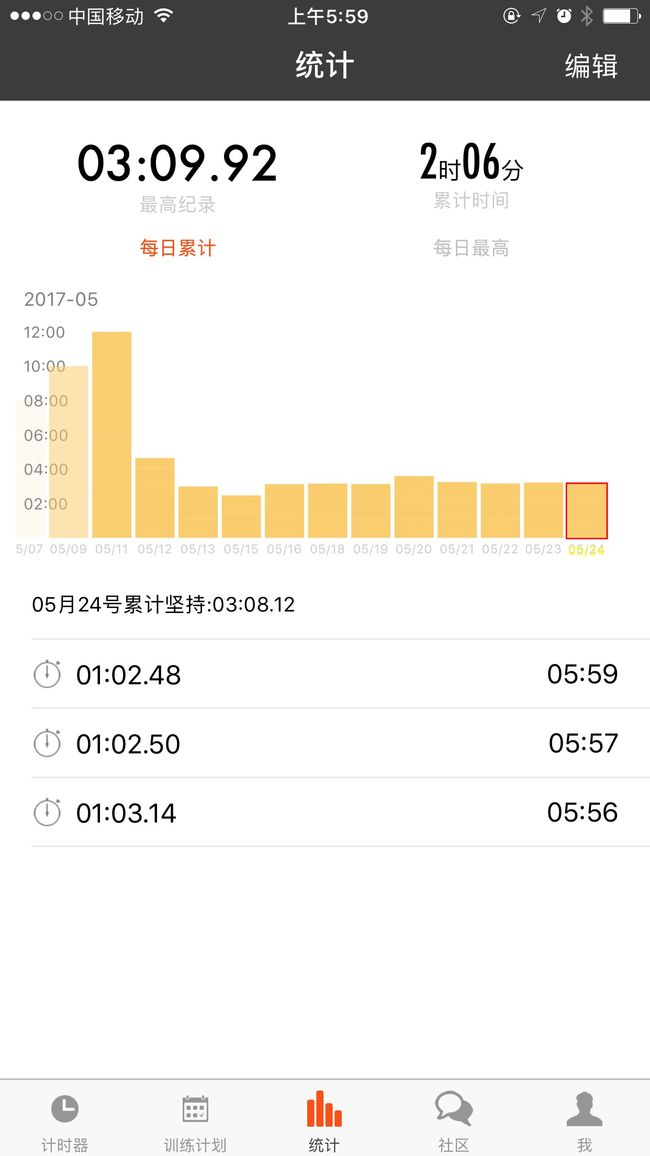Tap the highlighted 05/24 bar
This screenshot has height=1156, width=650.
click(x=587, y=510)
